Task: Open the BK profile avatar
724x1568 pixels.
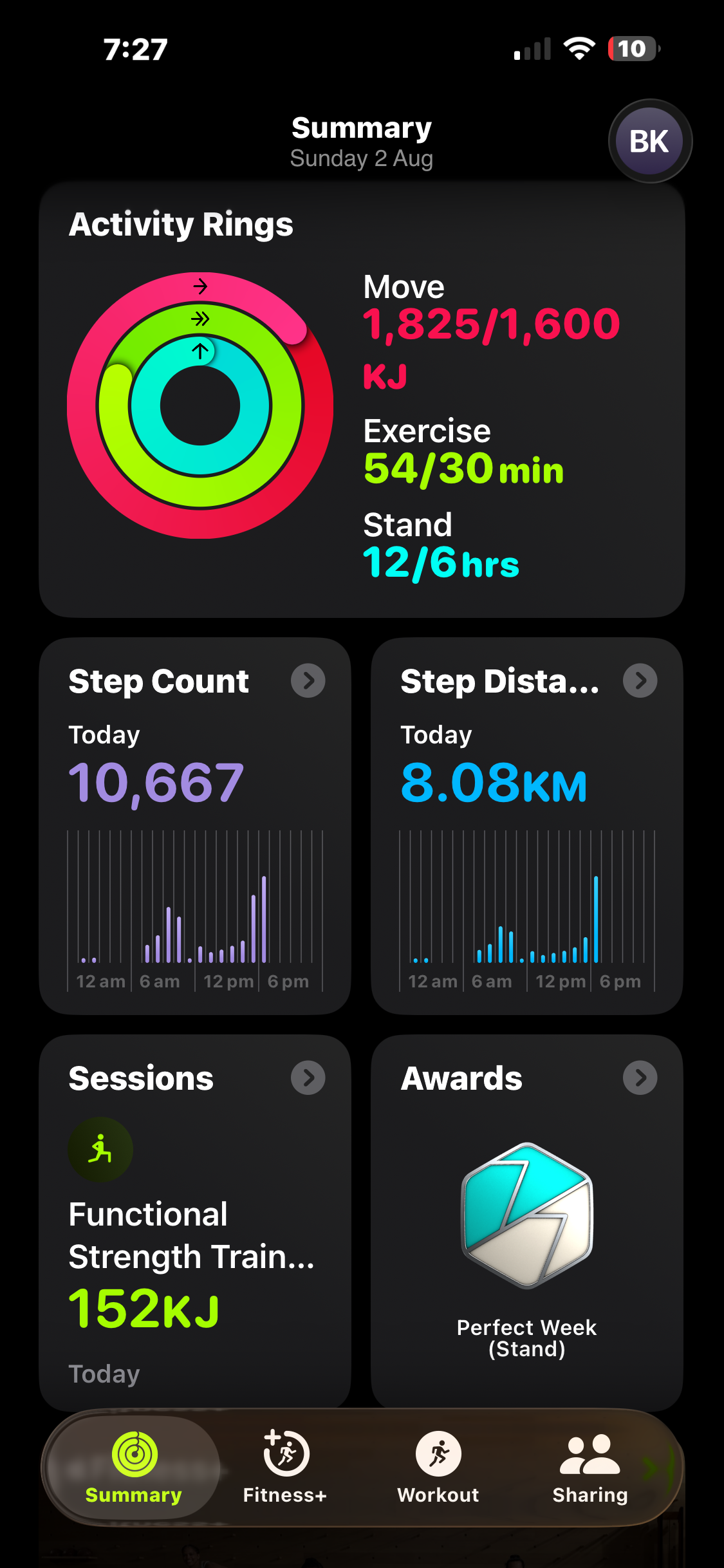Action: [649, 141]
